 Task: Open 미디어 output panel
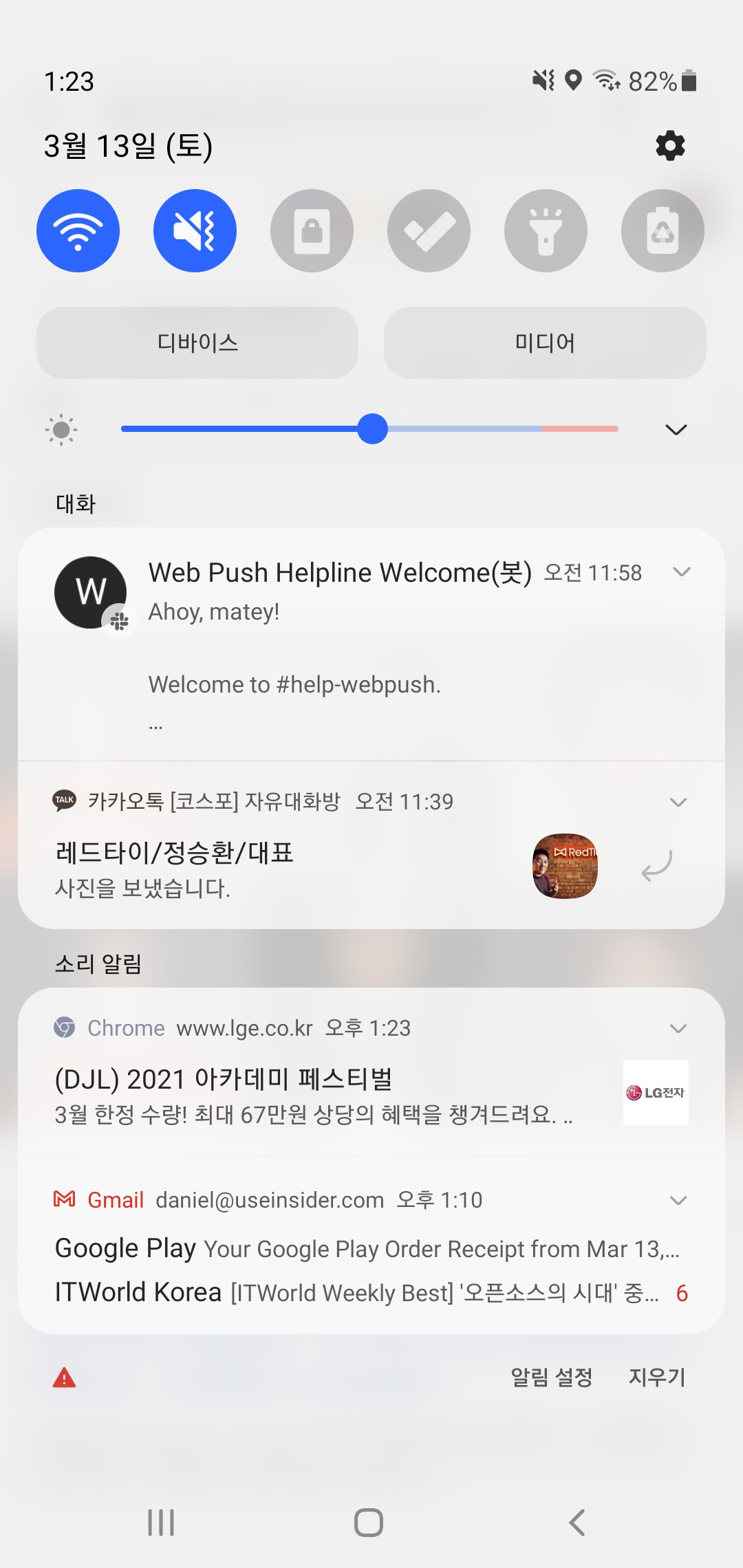(x=545, y=342)
